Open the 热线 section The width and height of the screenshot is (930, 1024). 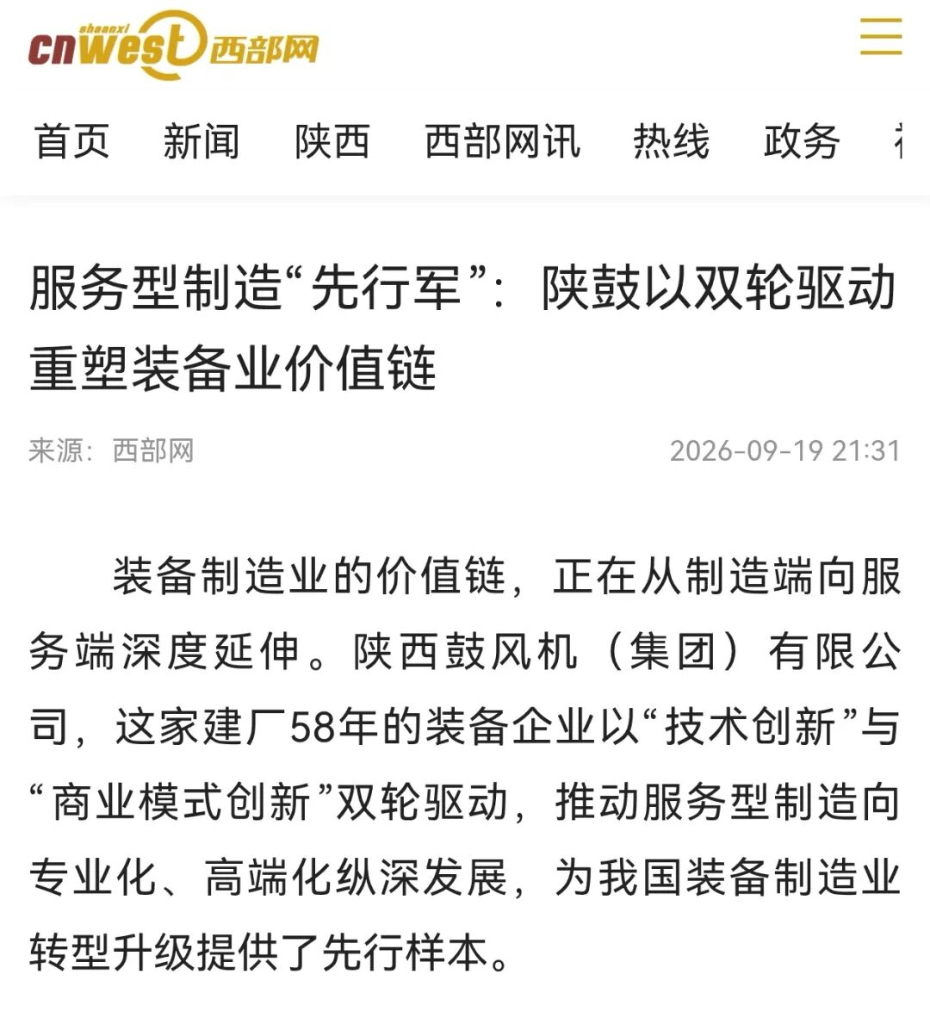click(x=671, y=141)
